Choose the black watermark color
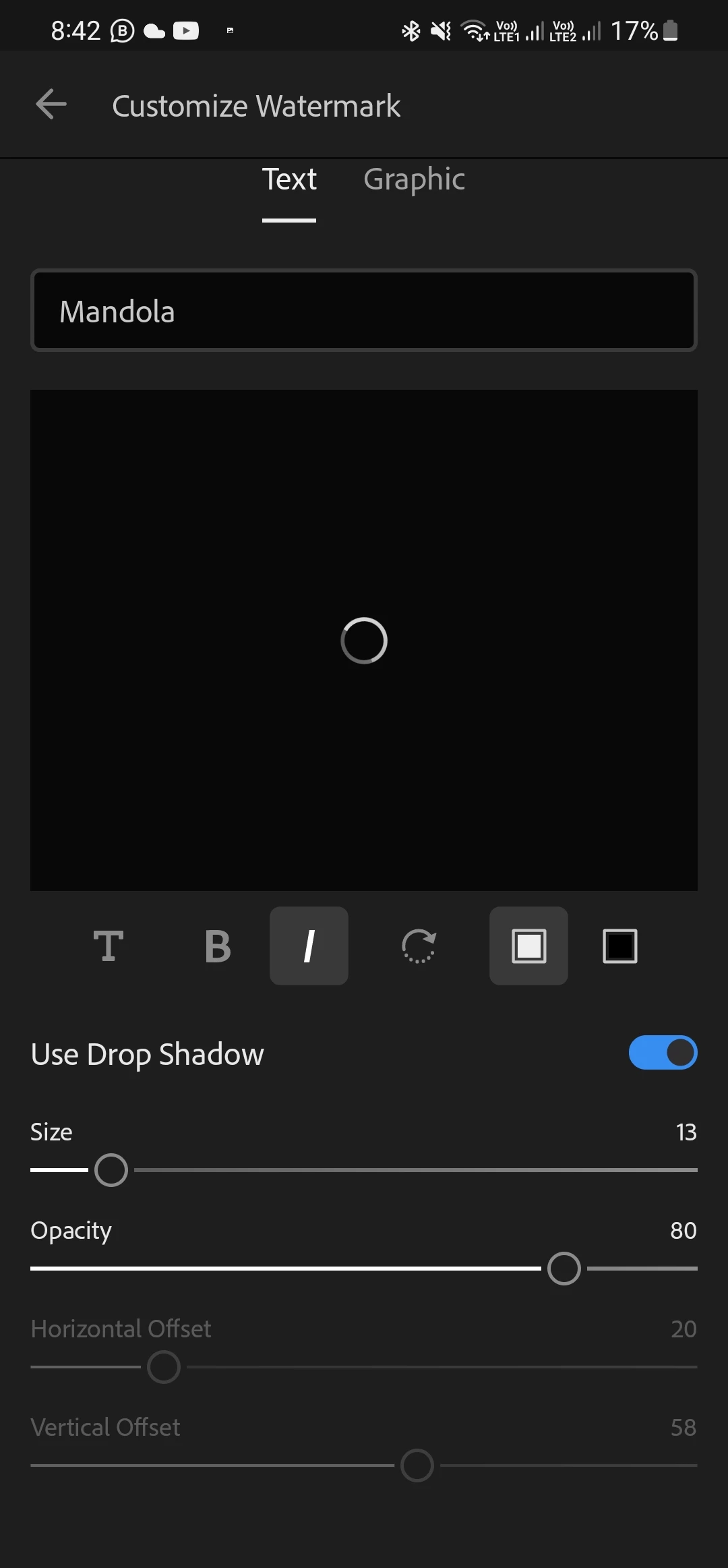Screen dimensions: 728x1568 [x=619, y=946]
